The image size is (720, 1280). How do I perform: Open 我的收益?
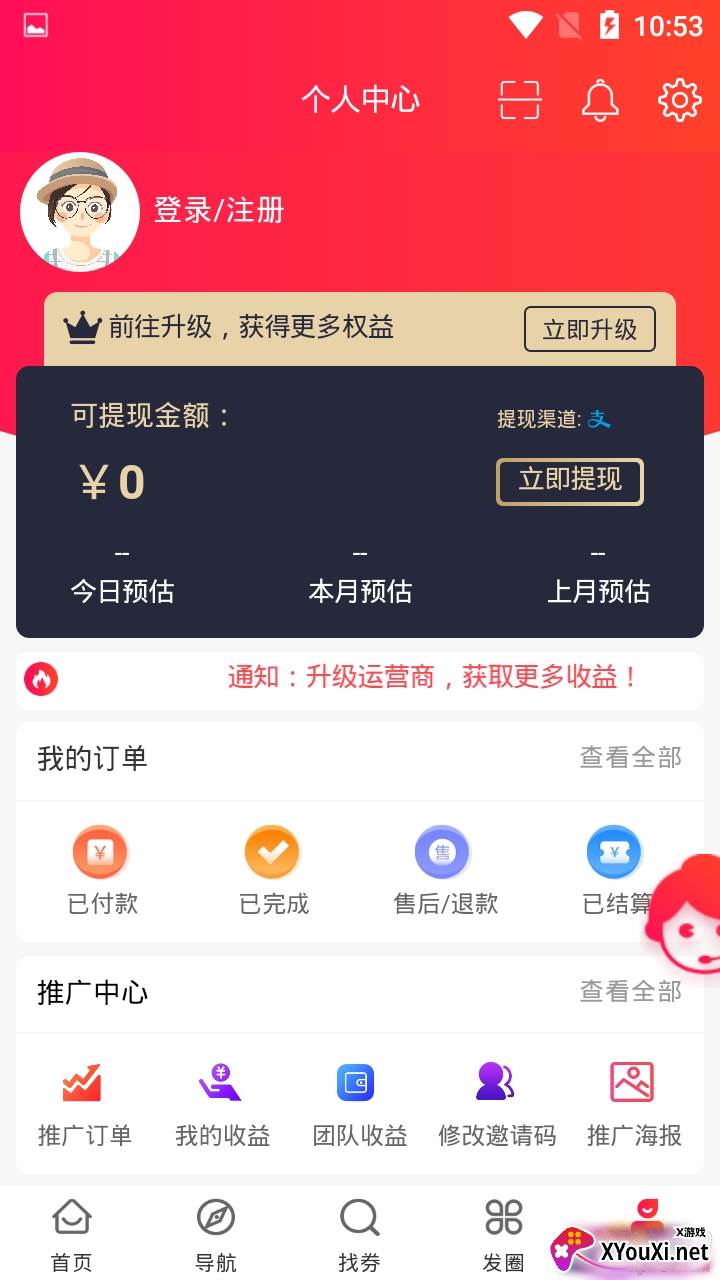coord(222,1103)
